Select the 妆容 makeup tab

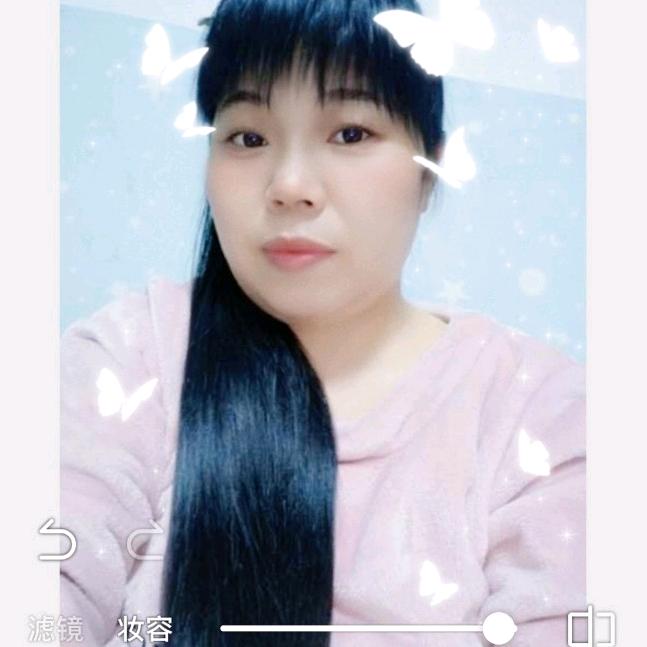(145, 629)
